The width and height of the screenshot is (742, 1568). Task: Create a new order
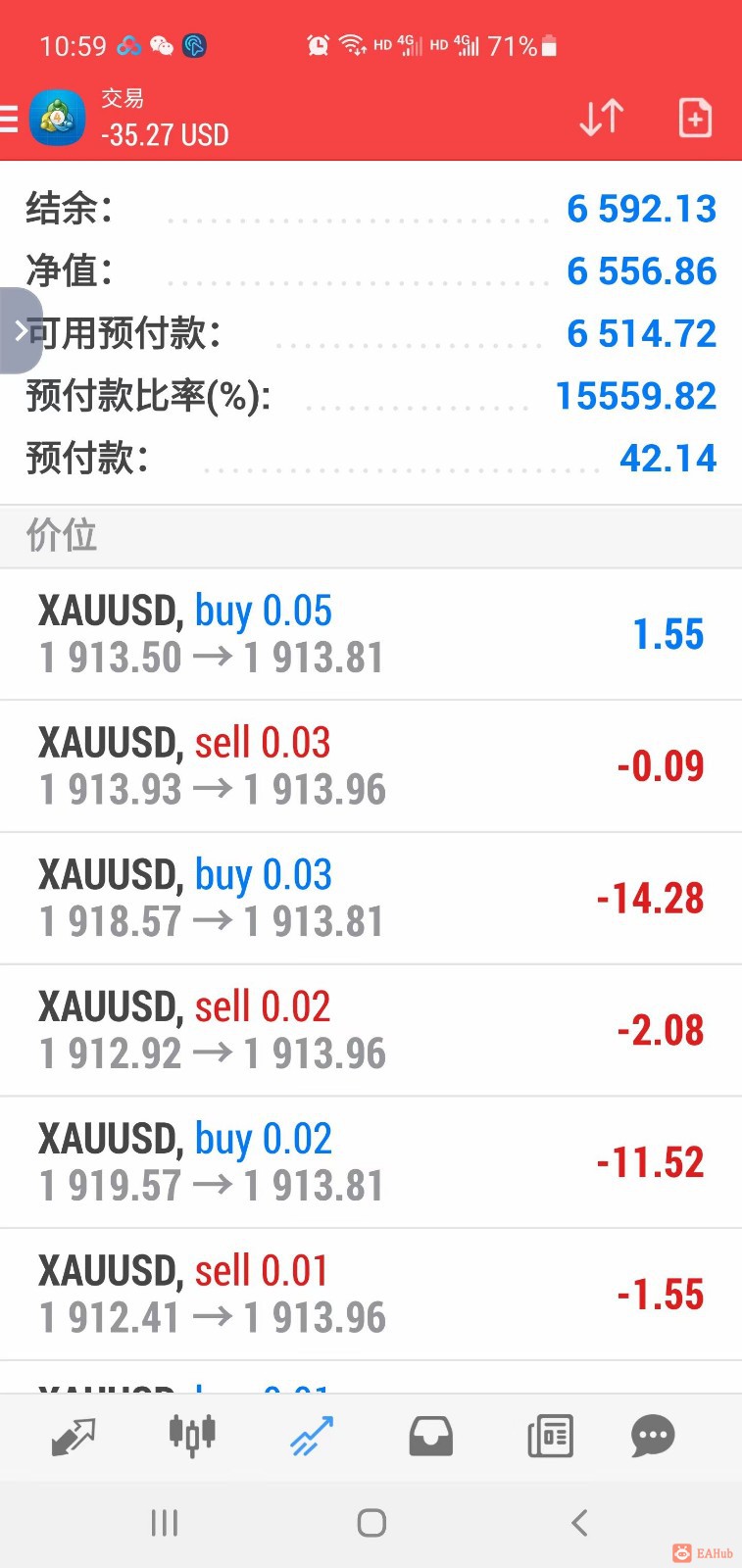tap(695, 119)
